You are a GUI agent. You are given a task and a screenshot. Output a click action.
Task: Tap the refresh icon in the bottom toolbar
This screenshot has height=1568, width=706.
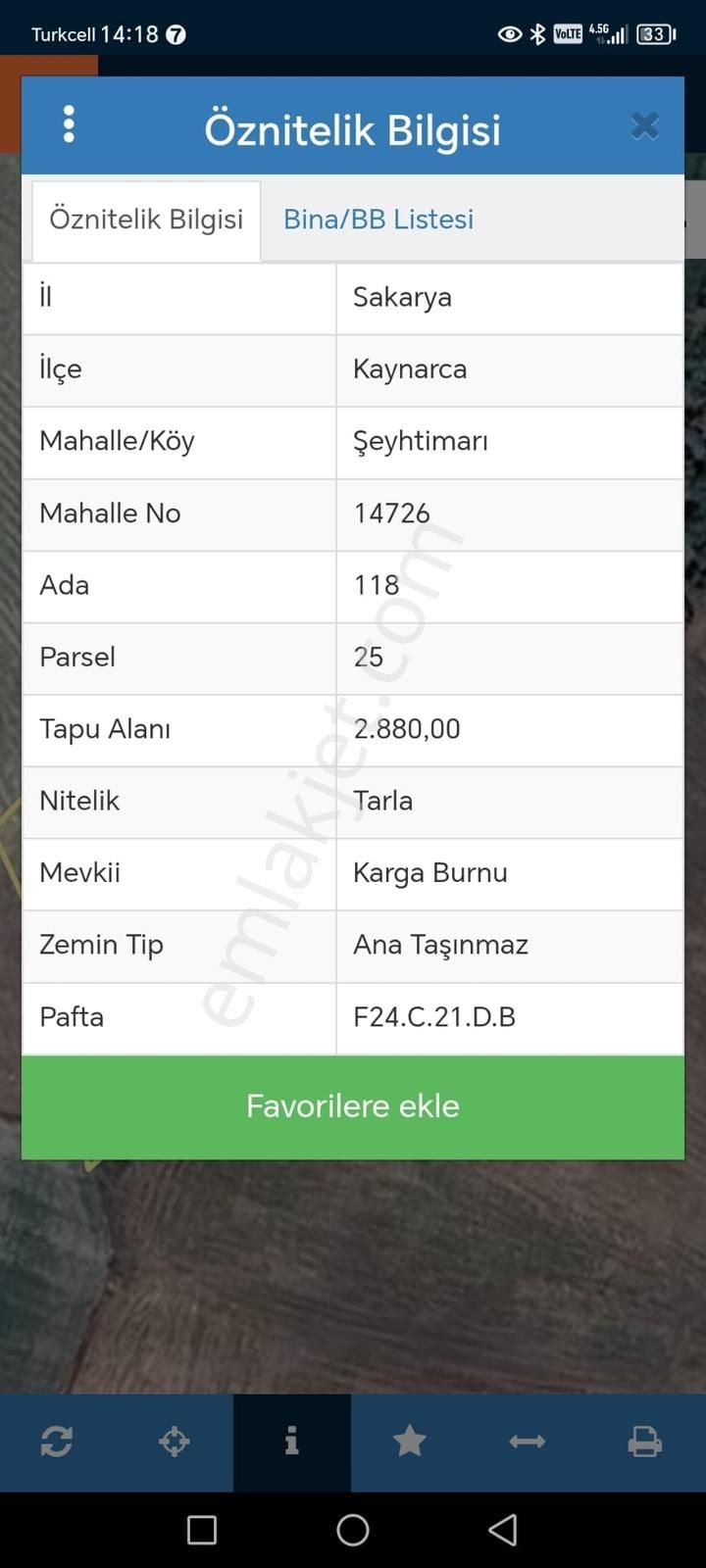pyautogui.click(x=57, y=1442)
